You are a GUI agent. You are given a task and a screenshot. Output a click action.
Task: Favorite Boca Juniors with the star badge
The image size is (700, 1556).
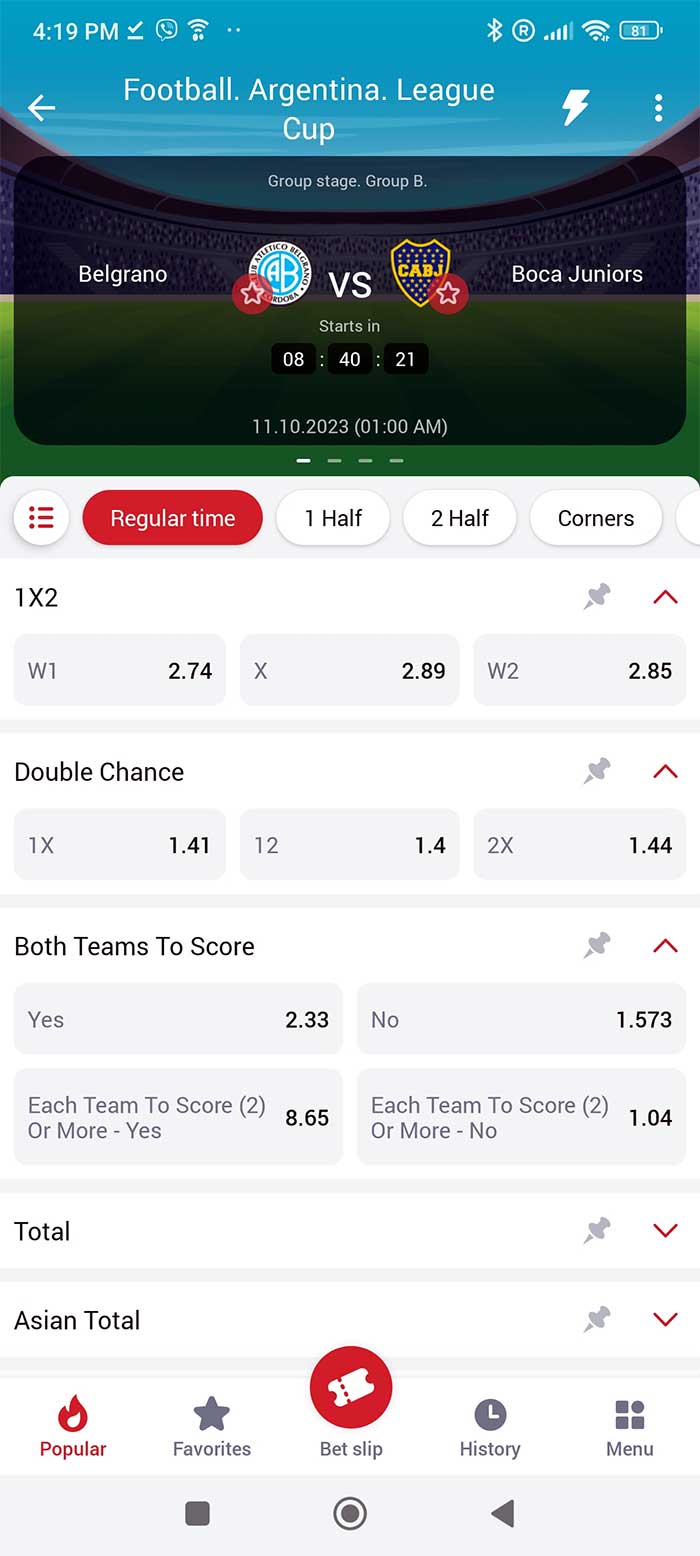448,293
